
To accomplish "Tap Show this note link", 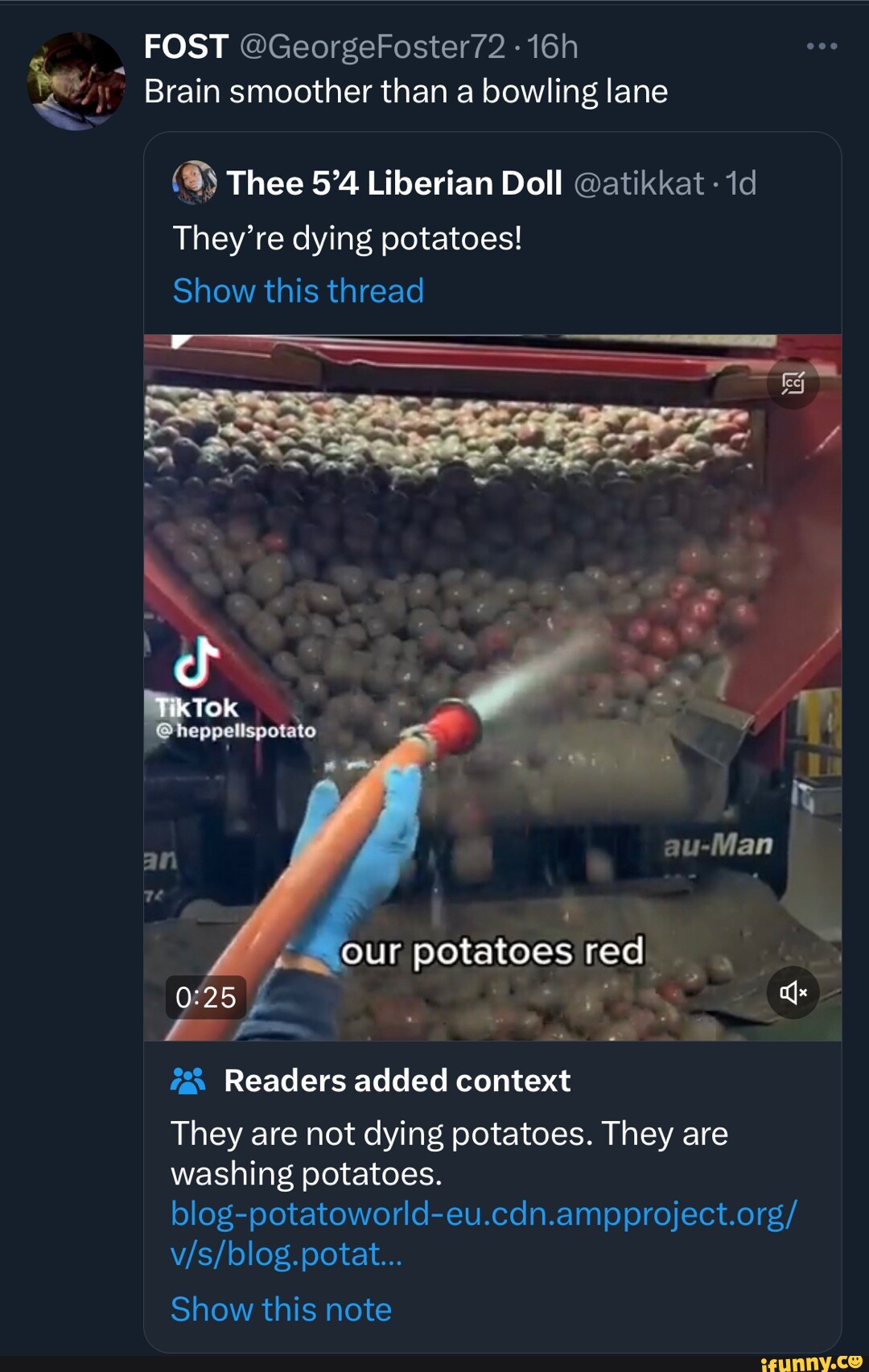I will (281, 1309).
